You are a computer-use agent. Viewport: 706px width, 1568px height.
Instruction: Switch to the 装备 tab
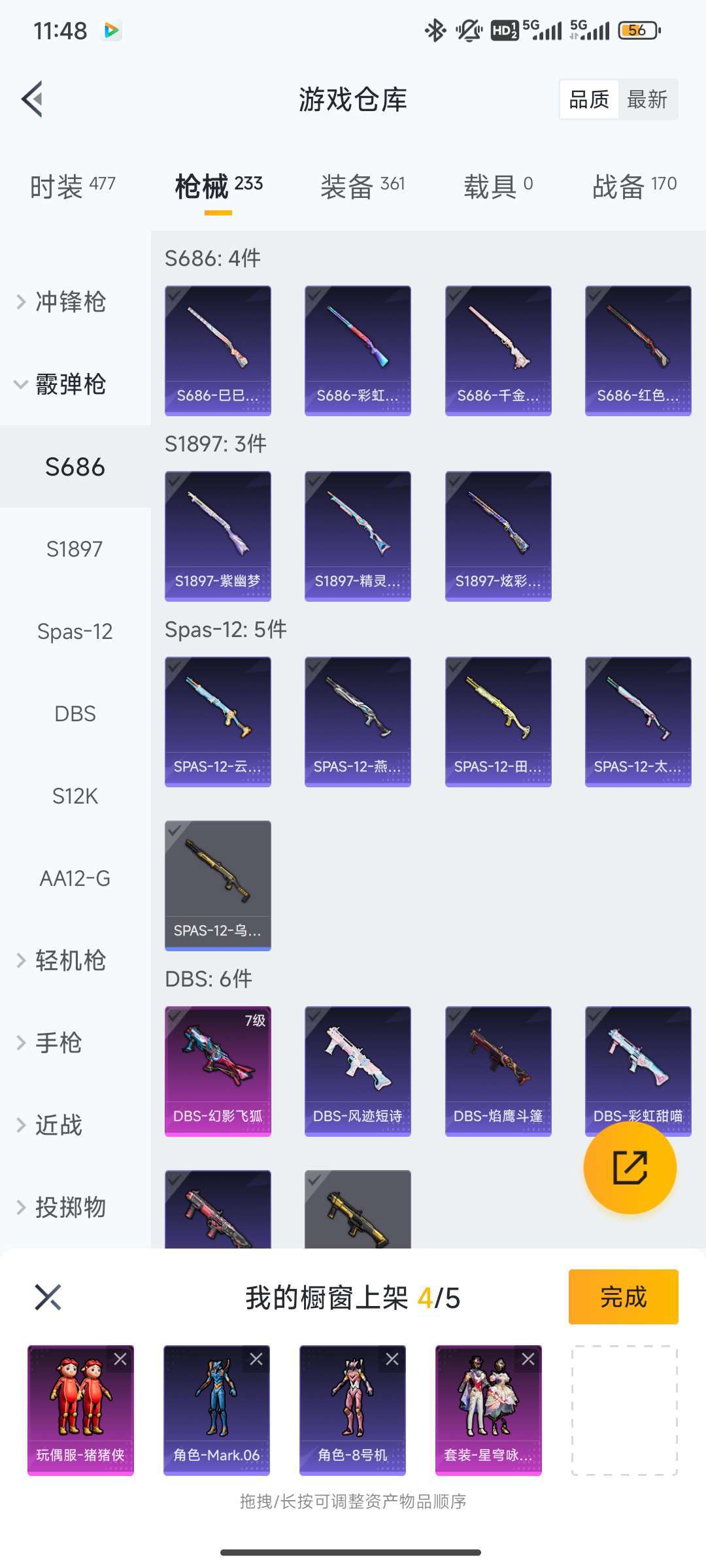[x=363, y=186]
